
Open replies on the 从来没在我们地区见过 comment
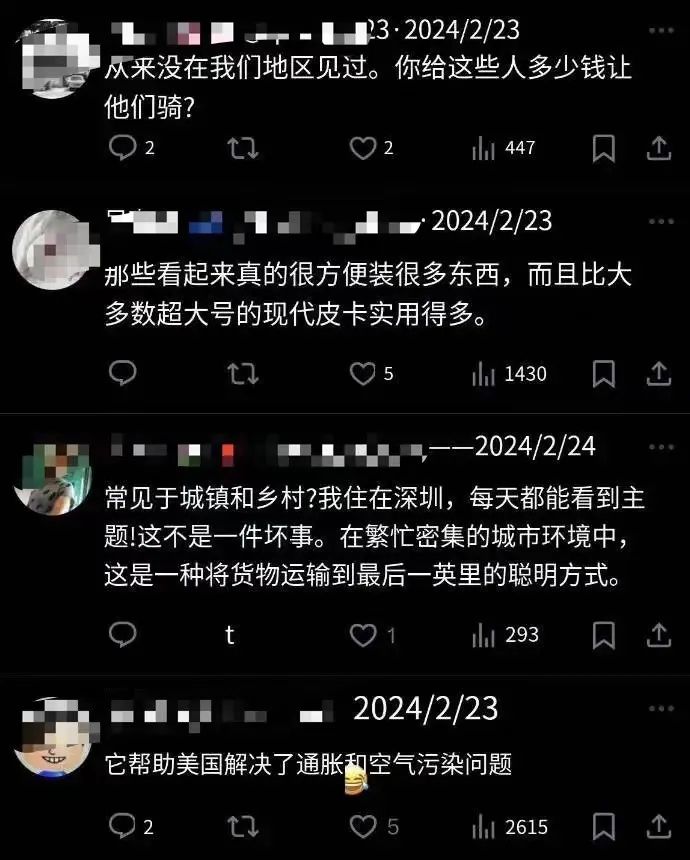point(122,148)
